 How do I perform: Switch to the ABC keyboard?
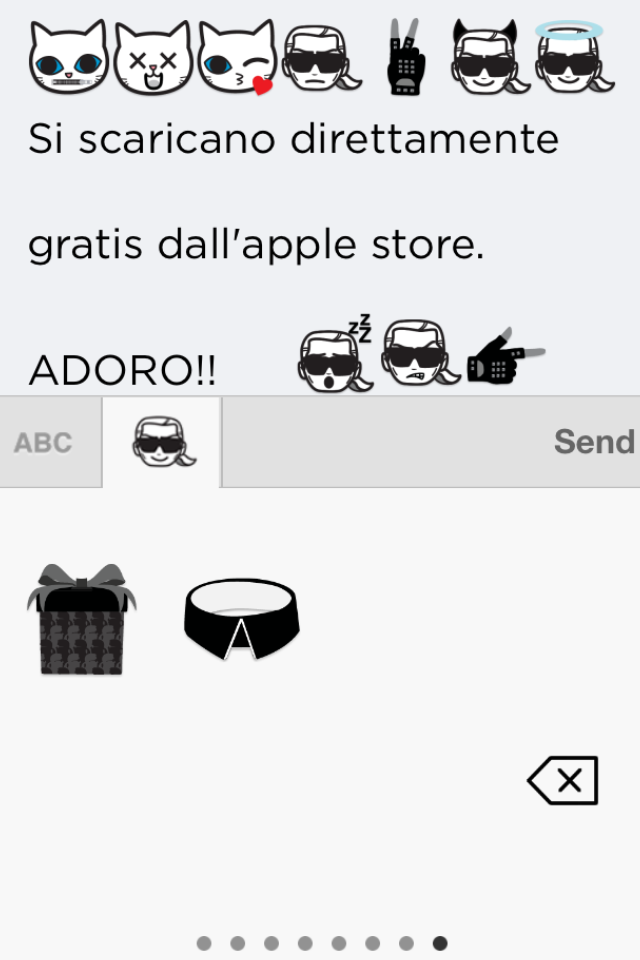(44, 442)
